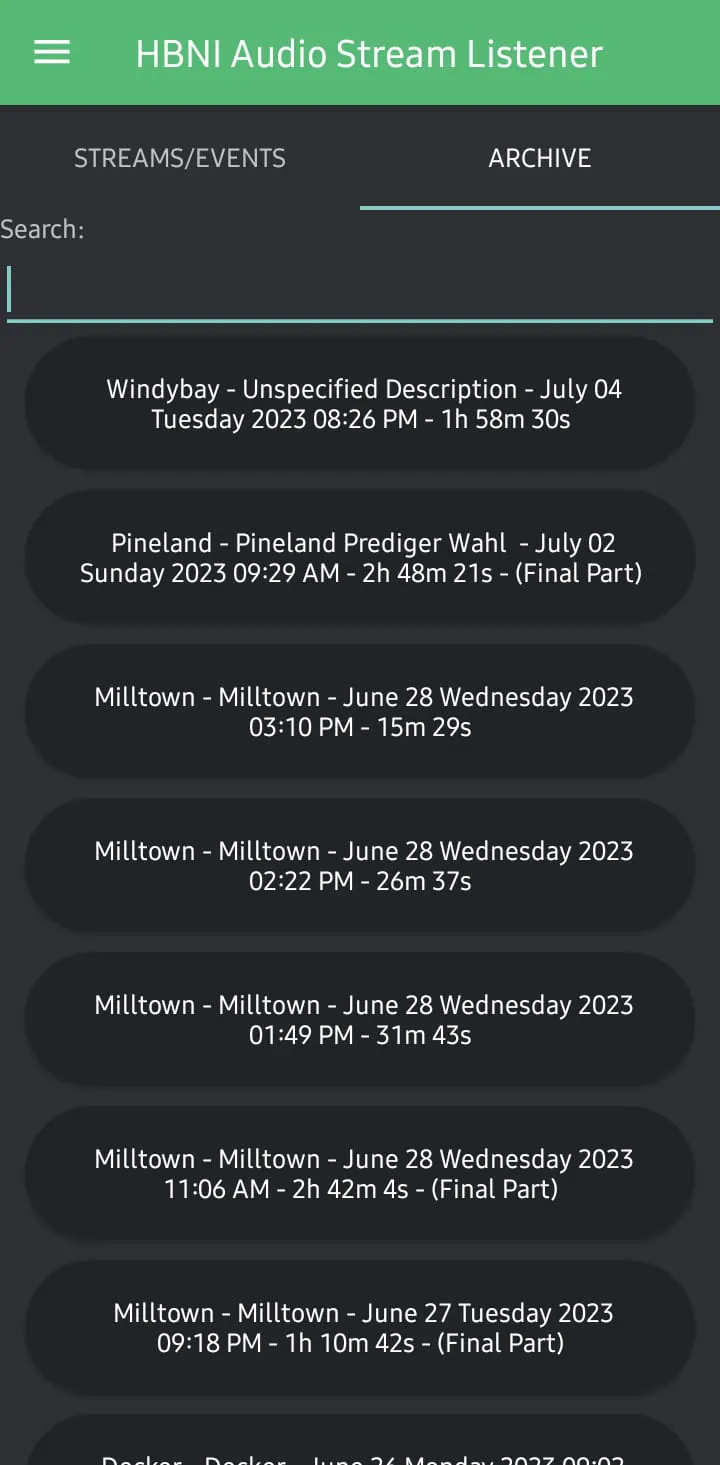The height and width of the screenshot is (1465, 720).
Task: Open the navigation drawer menu
Action: [51, 52]
